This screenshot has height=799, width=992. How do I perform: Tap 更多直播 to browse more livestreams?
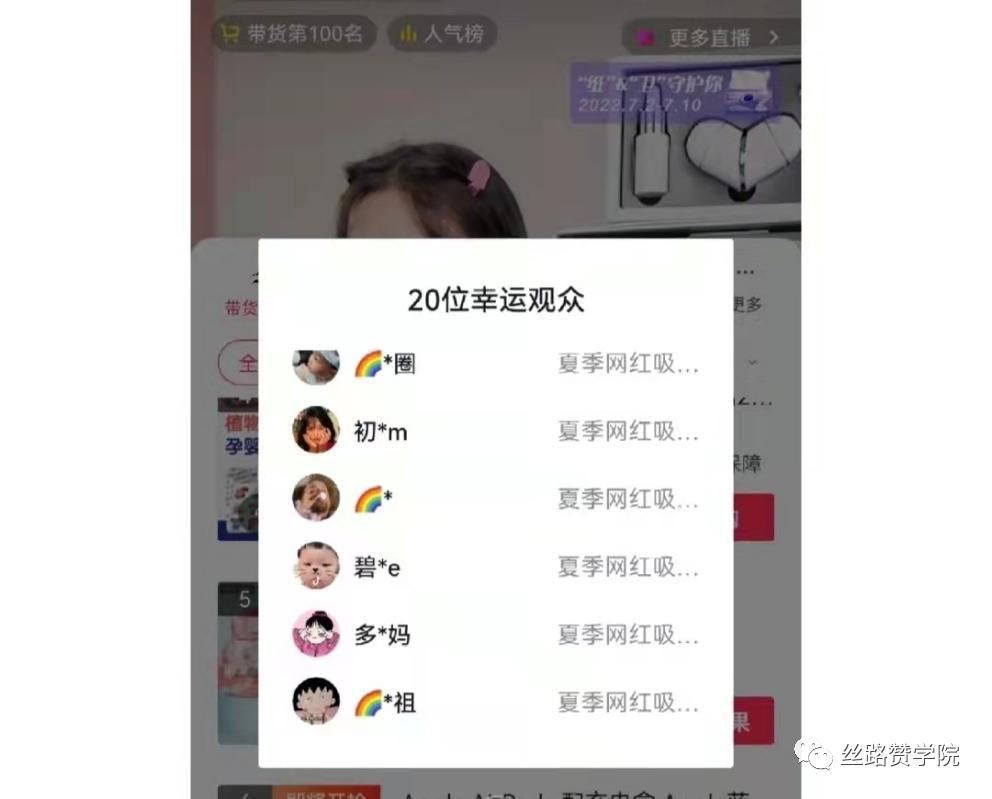(x=710, y=38)
